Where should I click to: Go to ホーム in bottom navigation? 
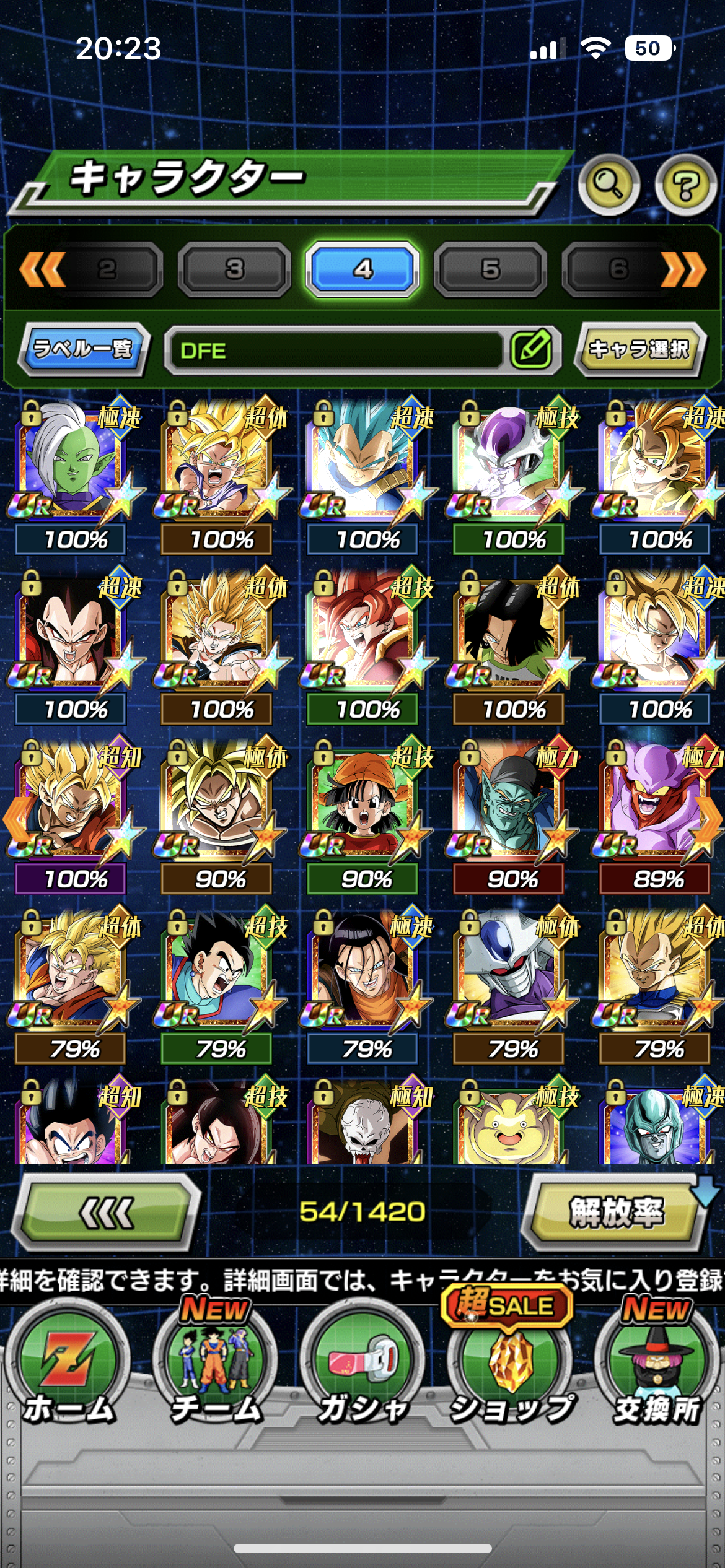tap(68, 1370)
